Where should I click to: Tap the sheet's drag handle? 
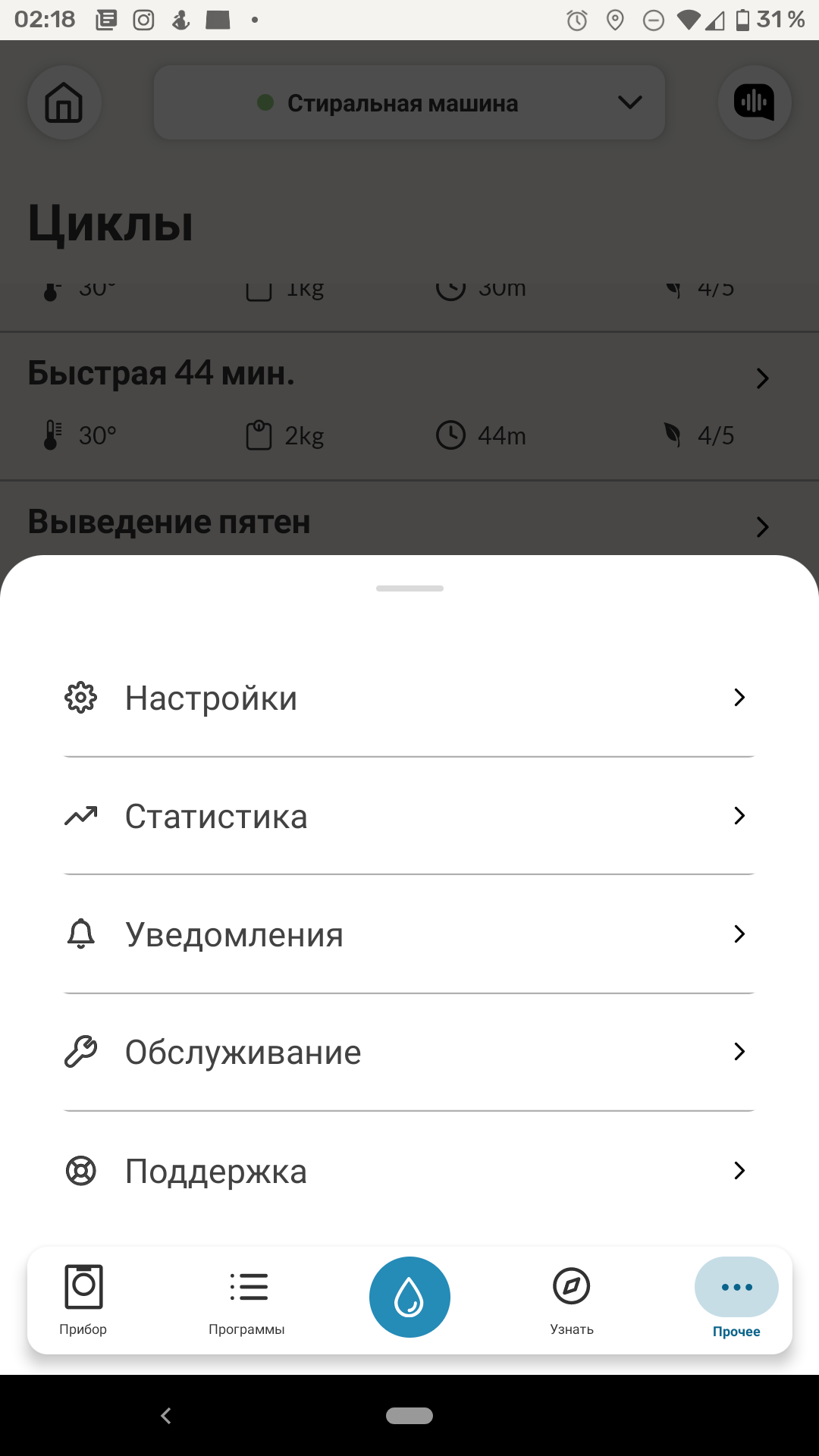click(x=409, y=588)
